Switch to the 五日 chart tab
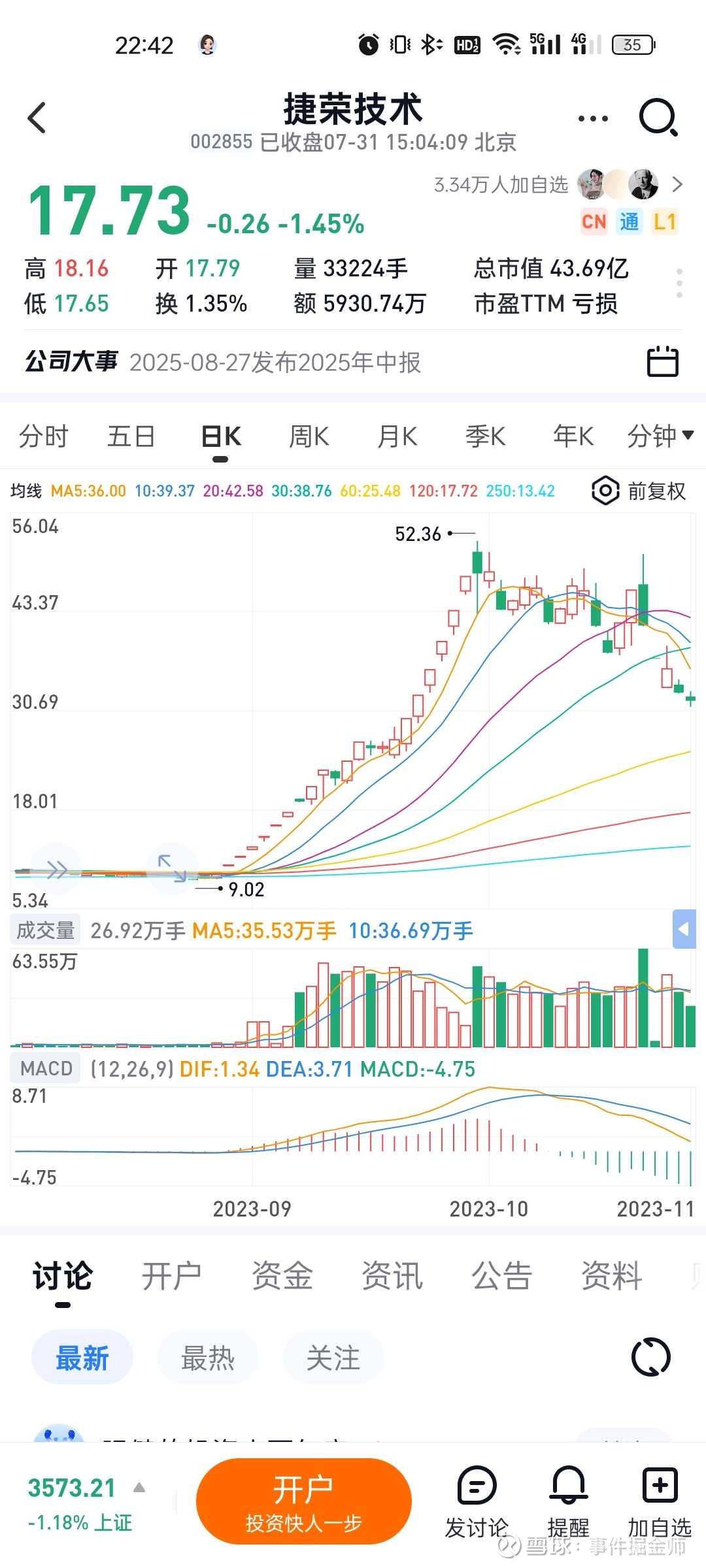The height and width of the screenshot is (1568, 706). [131, 436]
